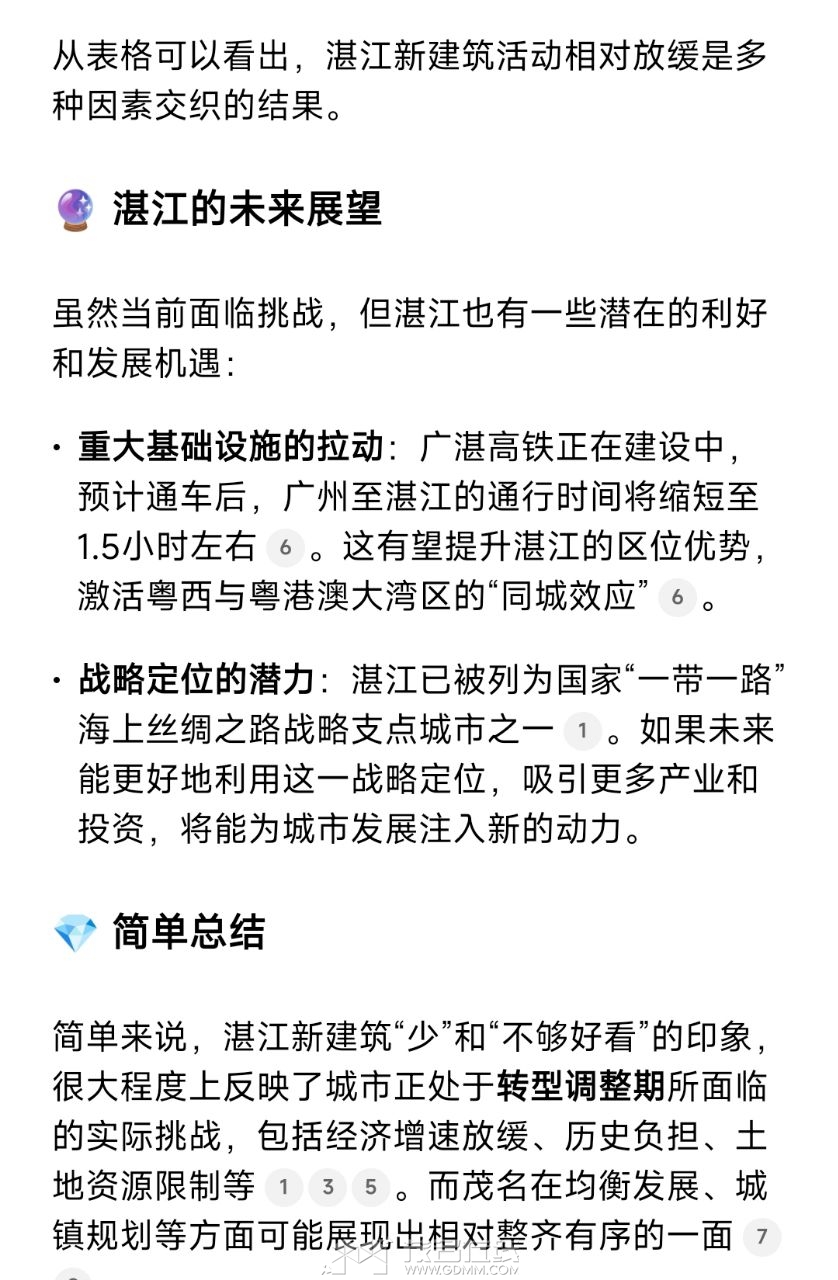The image size is (838, 1280).
Task: Open citation 1 after "土地资源限制等"
Action: pos(284,1187)
